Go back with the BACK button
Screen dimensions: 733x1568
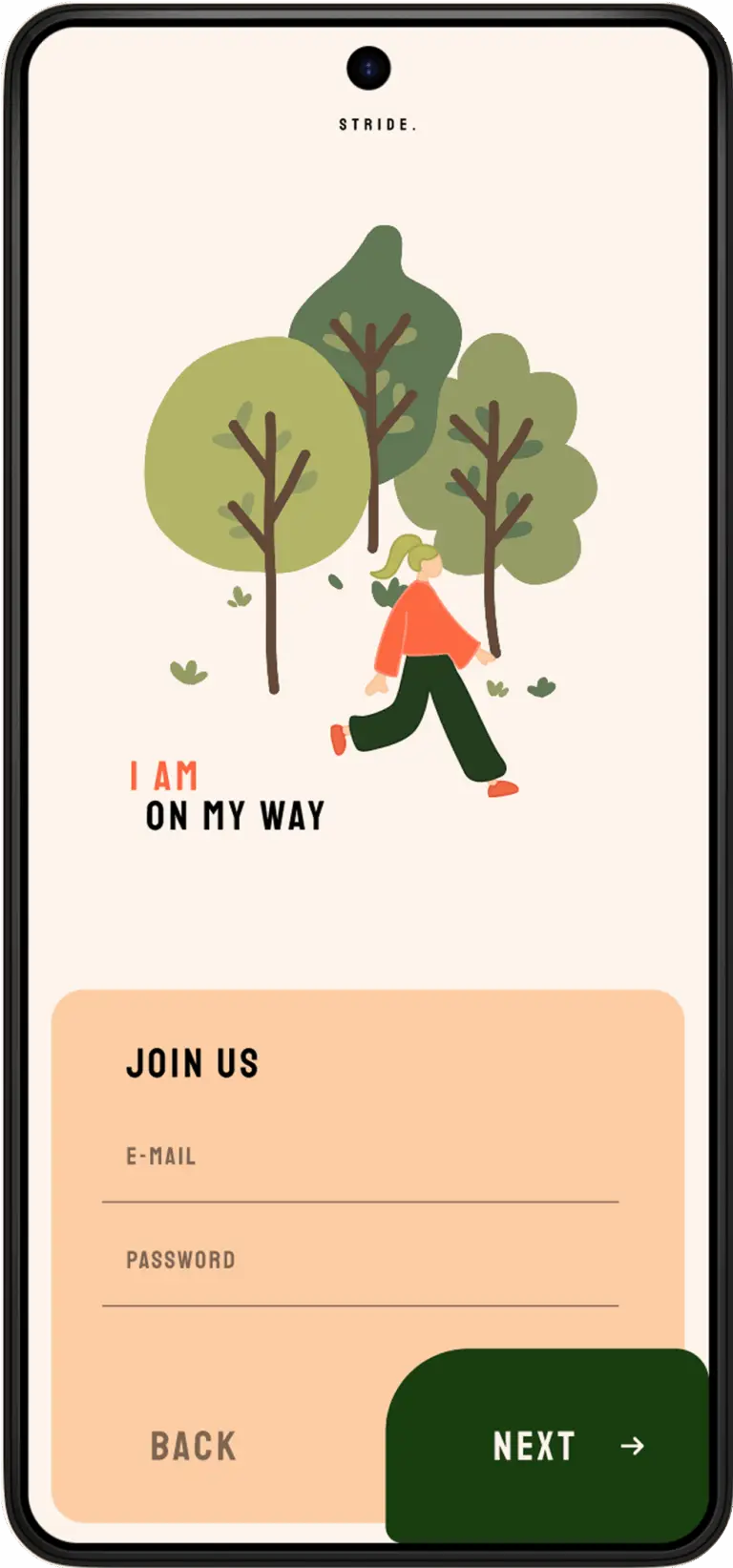(193, 1446)
